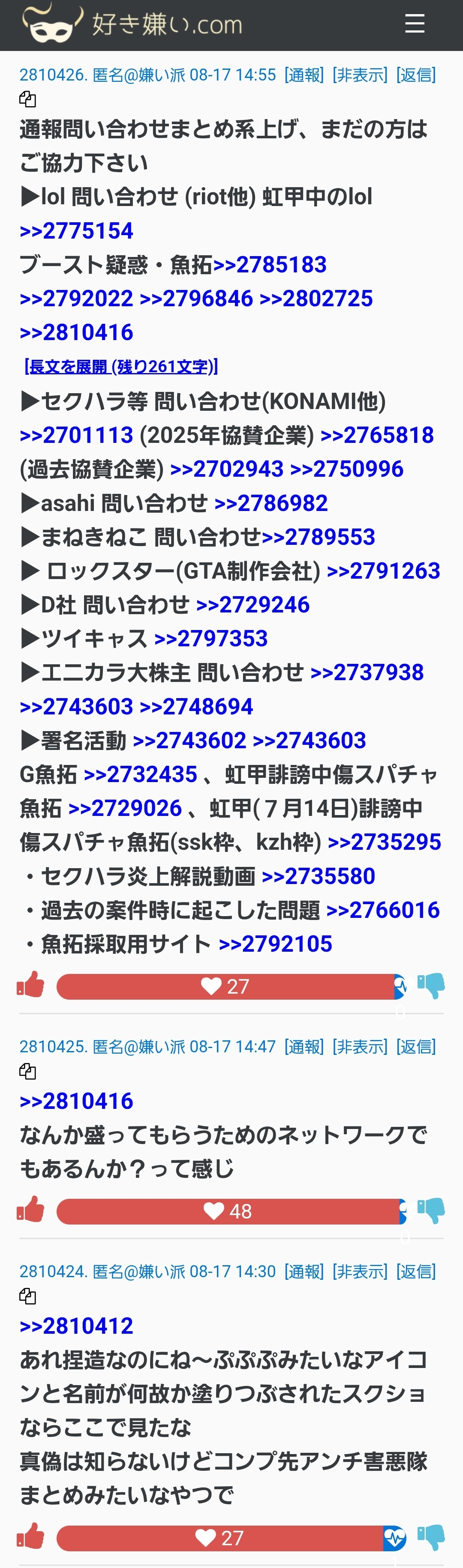Open the >>2810412 reference in post 2810424
This screenshot has width=463, height=1568.
[76, 1325]
